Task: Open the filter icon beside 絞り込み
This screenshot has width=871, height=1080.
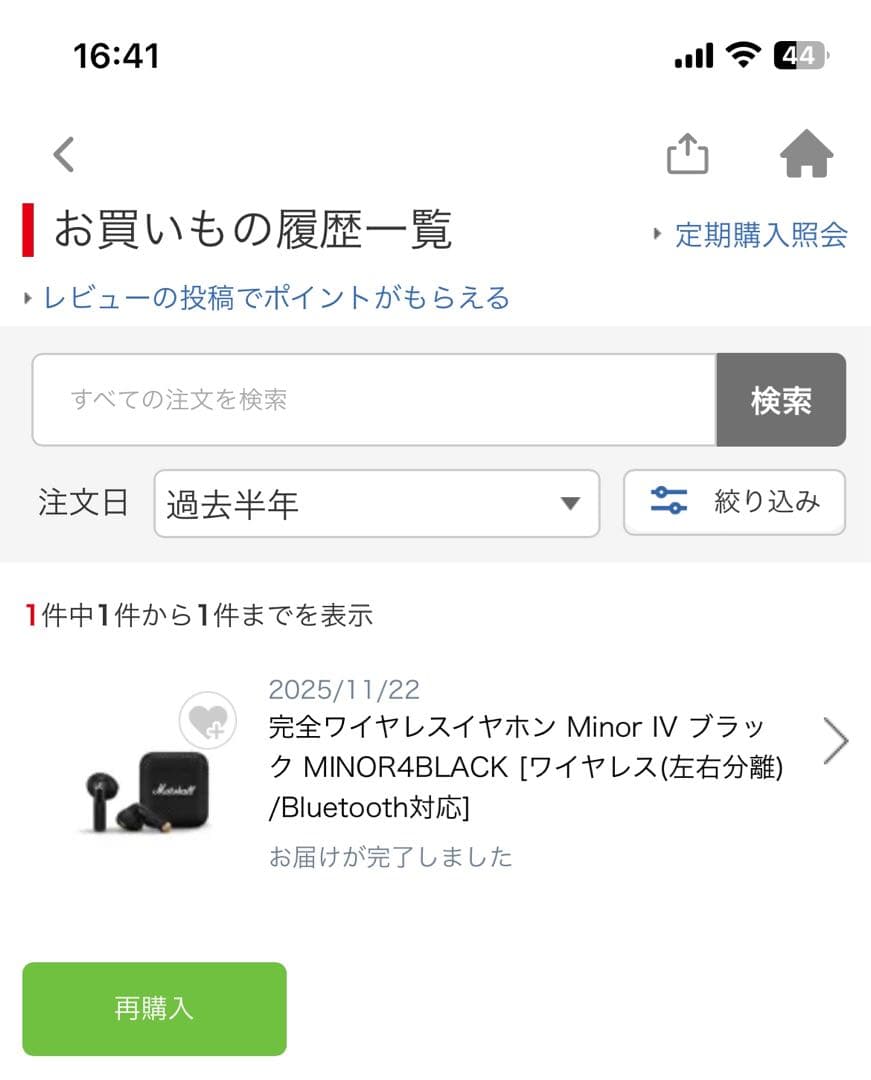Action: click(x=671, y=503)
